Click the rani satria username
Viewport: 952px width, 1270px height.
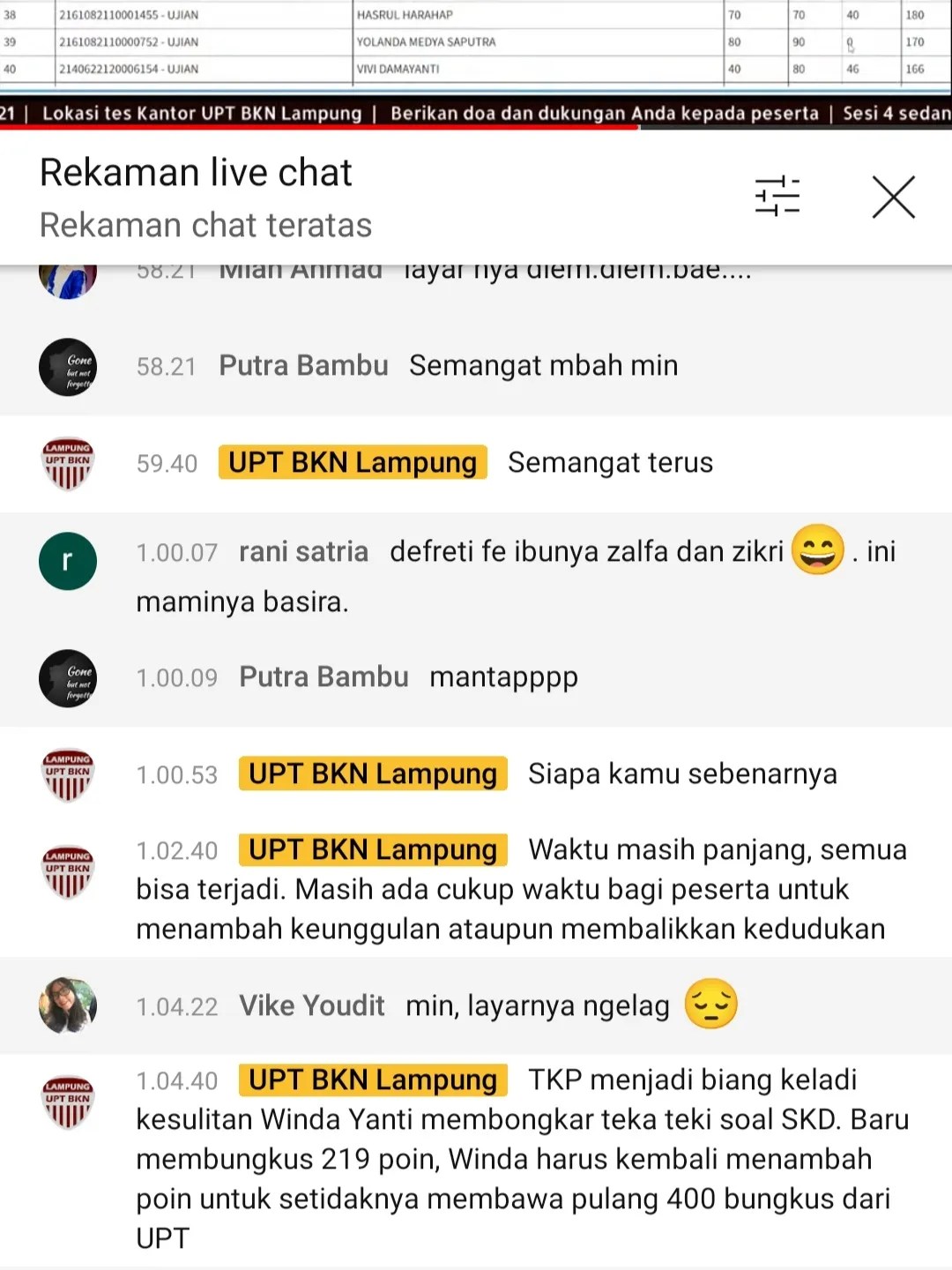click(303, 551)
